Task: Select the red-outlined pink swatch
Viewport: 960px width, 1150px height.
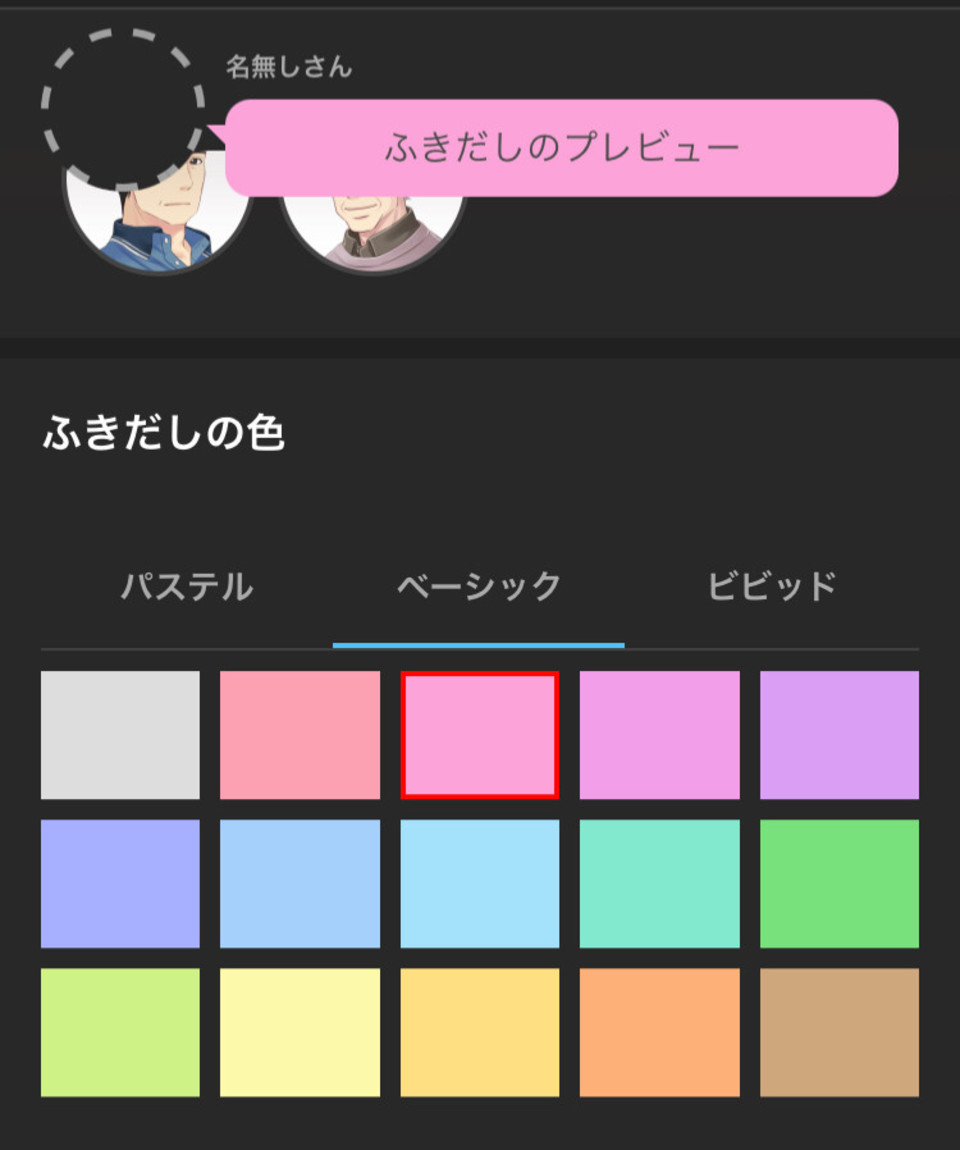Action: pos(479,735)
